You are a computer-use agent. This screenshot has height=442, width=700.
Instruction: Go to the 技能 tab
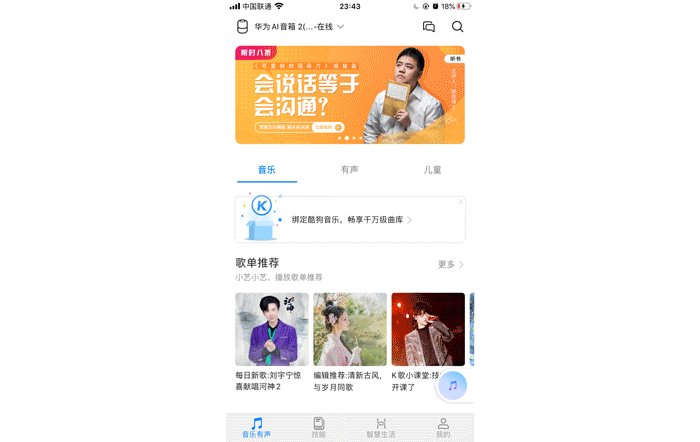(319, 428)
